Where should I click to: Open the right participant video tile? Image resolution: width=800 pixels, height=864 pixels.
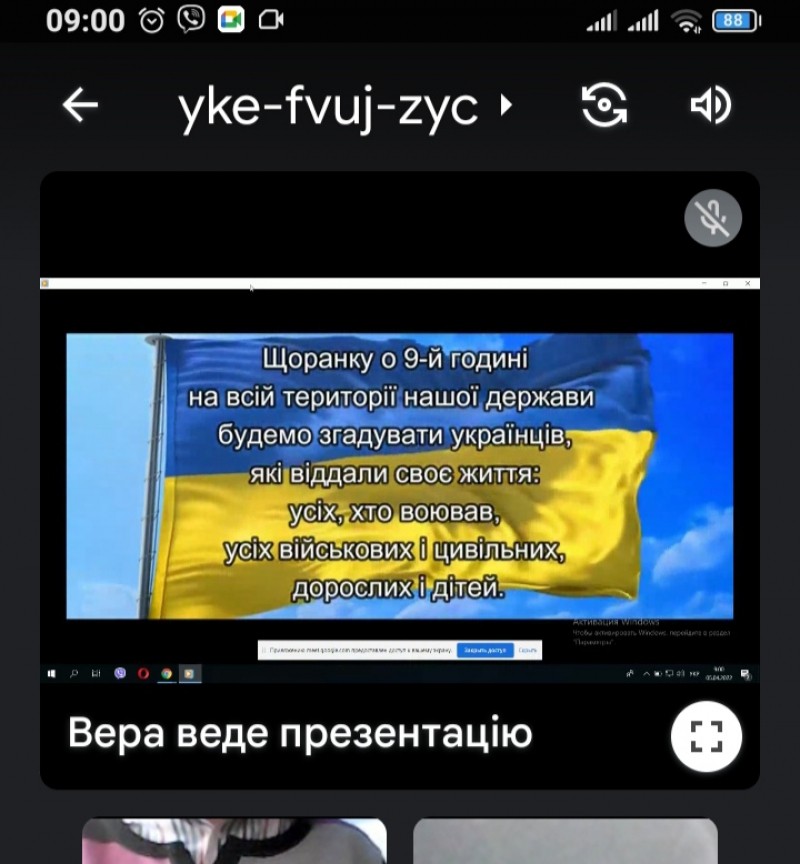pyautogui.click(x=565, y=842)
